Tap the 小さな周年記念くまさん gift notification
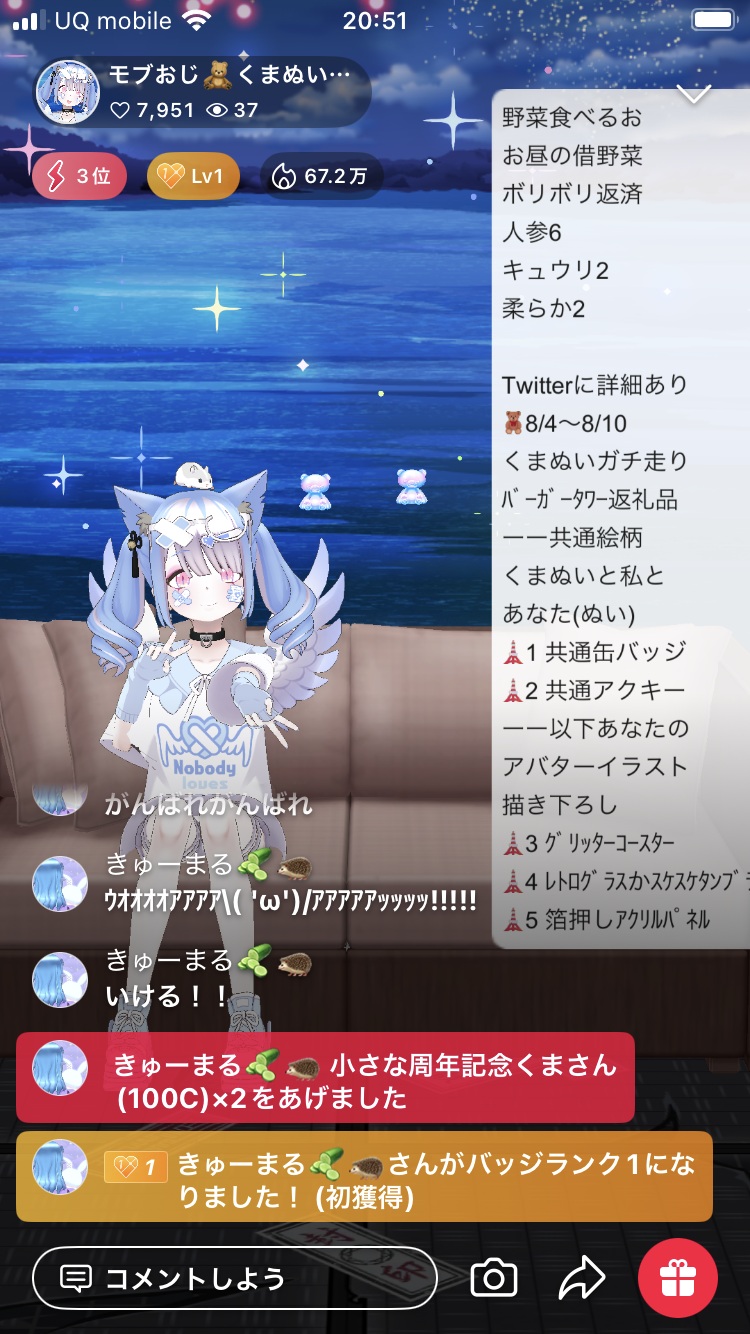The width and height of the screenshot is (750, 1334). tap(325, 1078)
